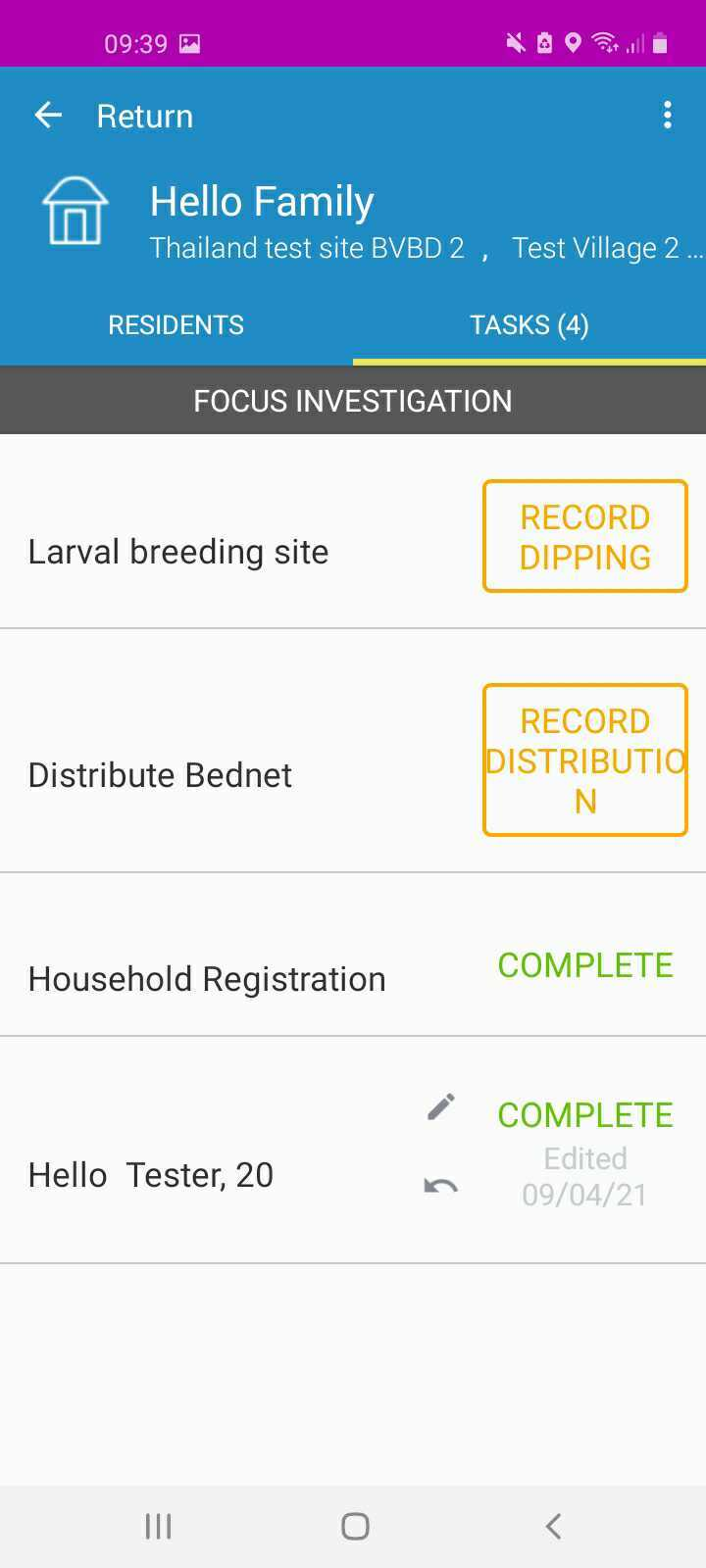
Task: Go back using the Return arrow
Action: tap(48, 116)
